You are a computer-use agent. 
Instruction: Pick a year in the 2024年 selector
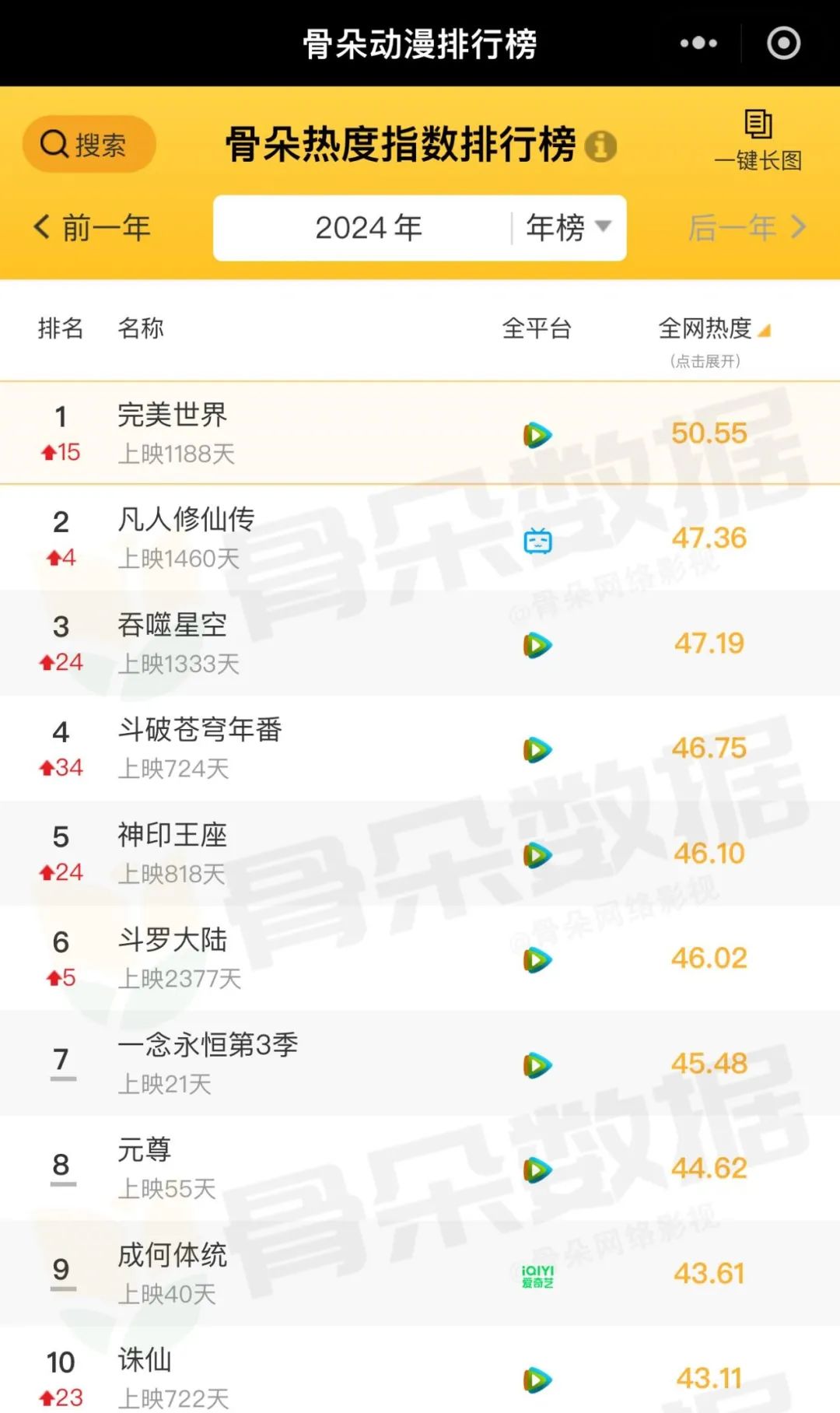tap(368, 228)
